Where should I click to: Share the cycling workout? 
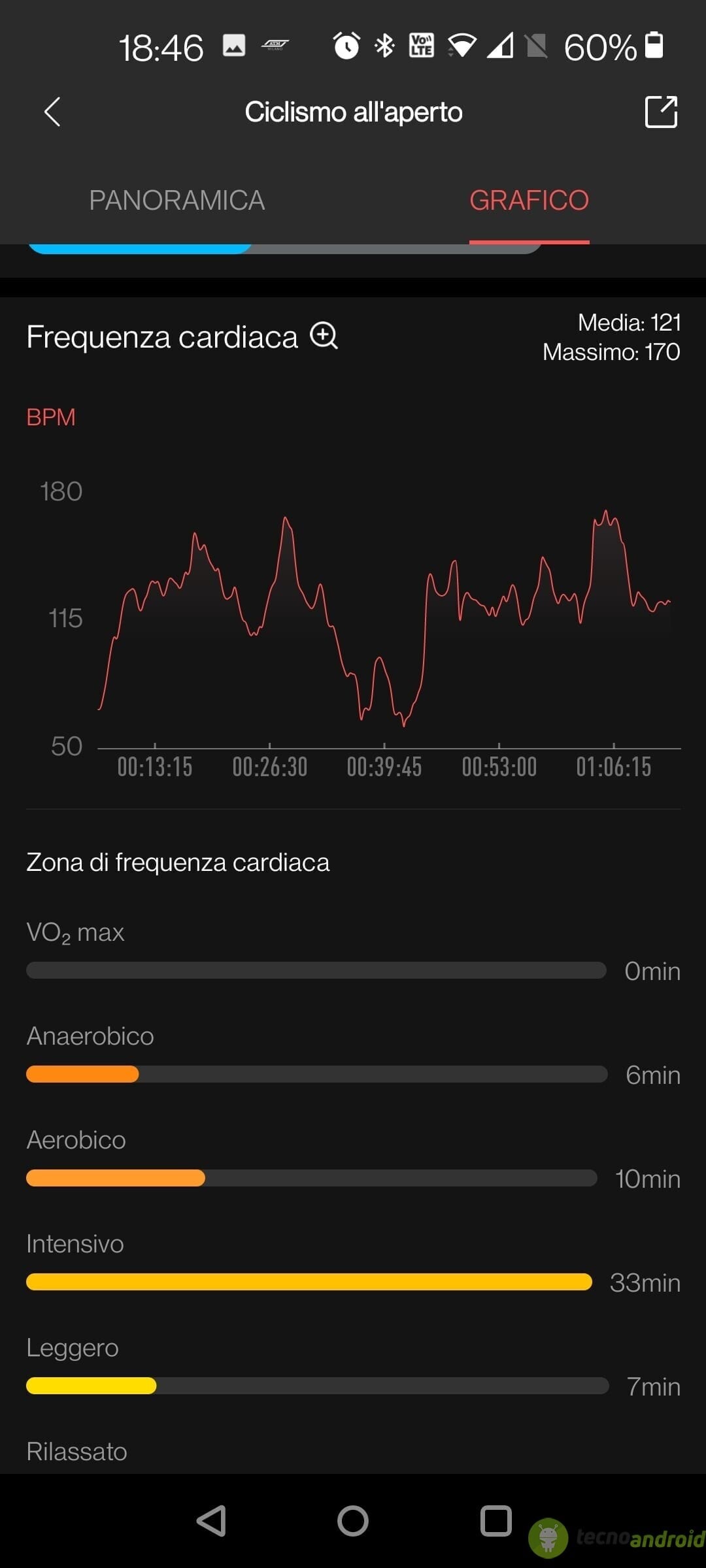(x=661, y=112)
